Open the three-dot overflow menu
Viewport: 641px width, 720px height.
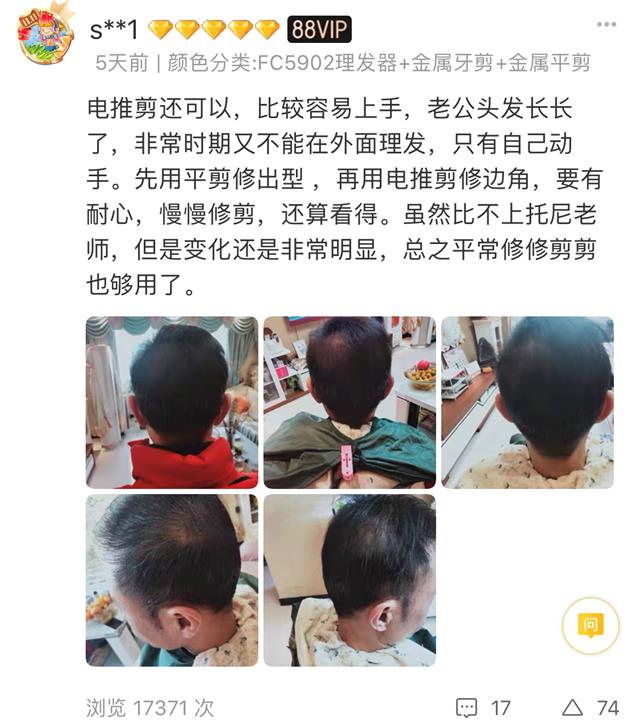(606, 24)
